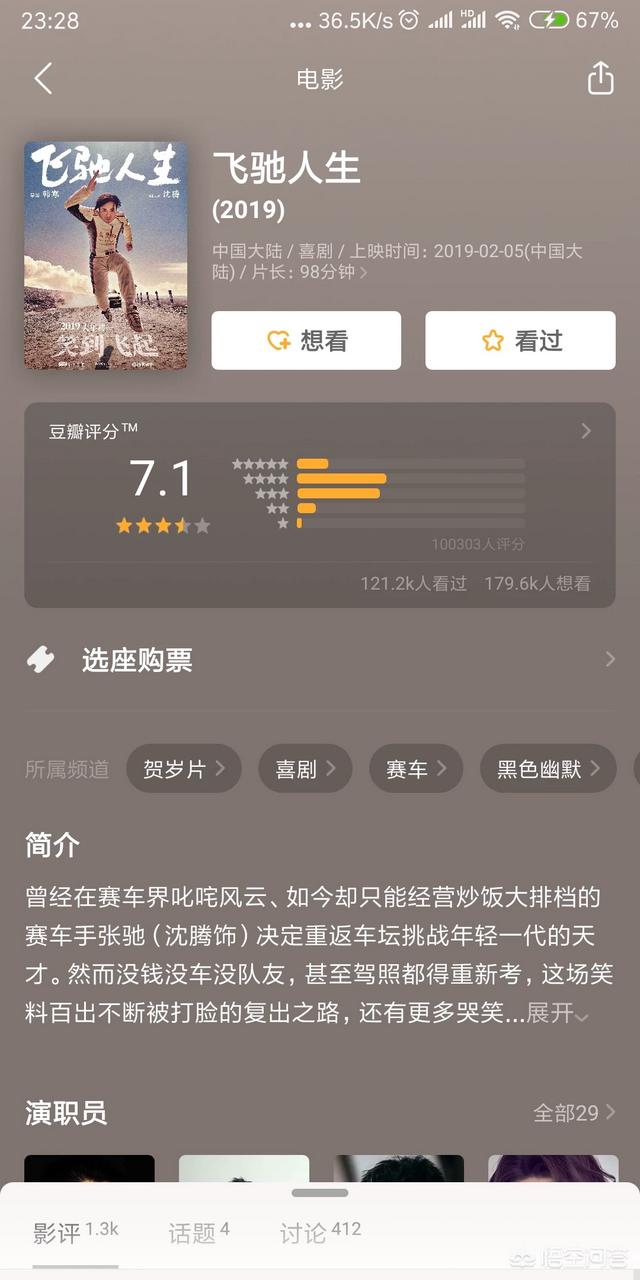The height and width of the screenshot is (1280, 640).
Task: Open the 豆瓣评分 rating details
Action: pyautogui.click(x=585, y=431)
